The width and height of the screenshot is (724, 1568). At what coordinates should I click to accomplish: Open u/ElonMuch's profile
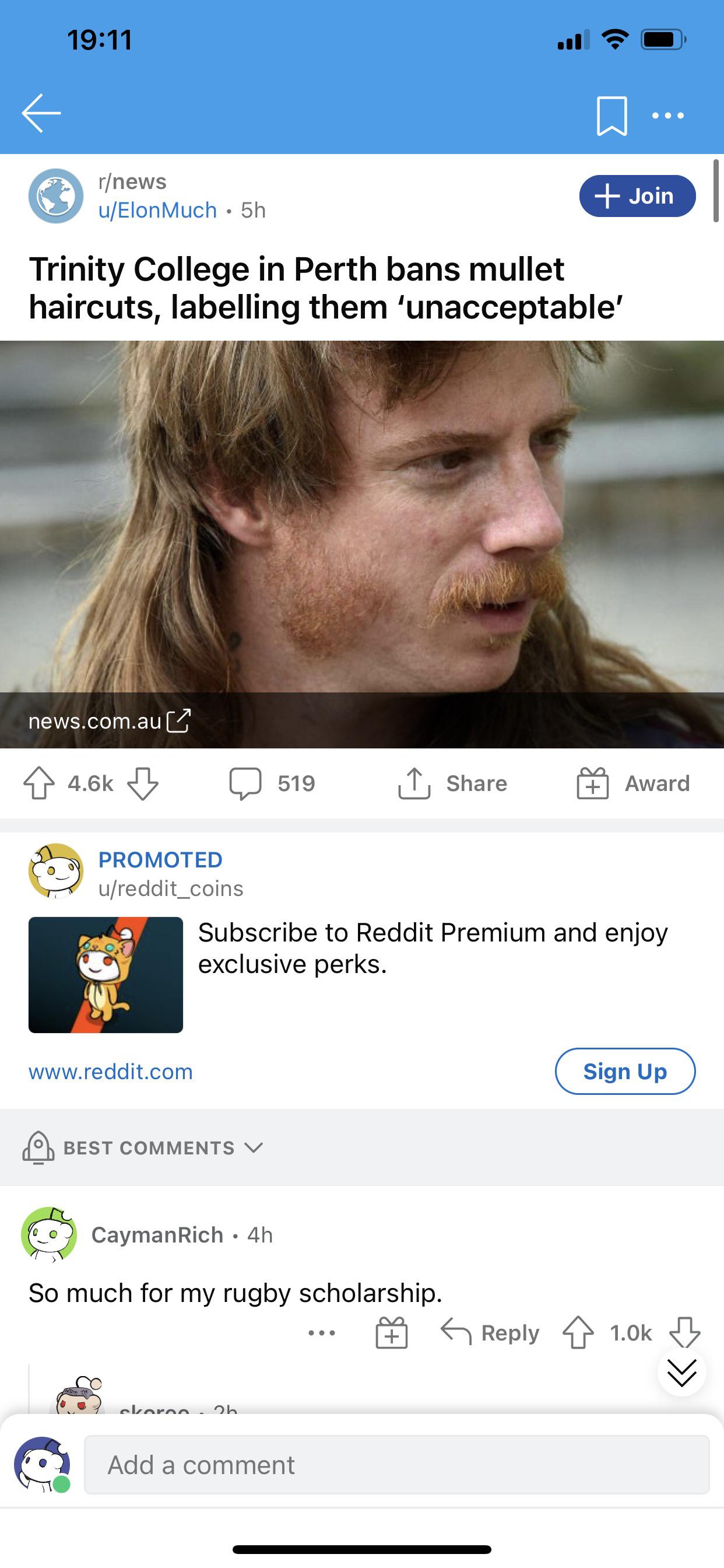point(157,210)
